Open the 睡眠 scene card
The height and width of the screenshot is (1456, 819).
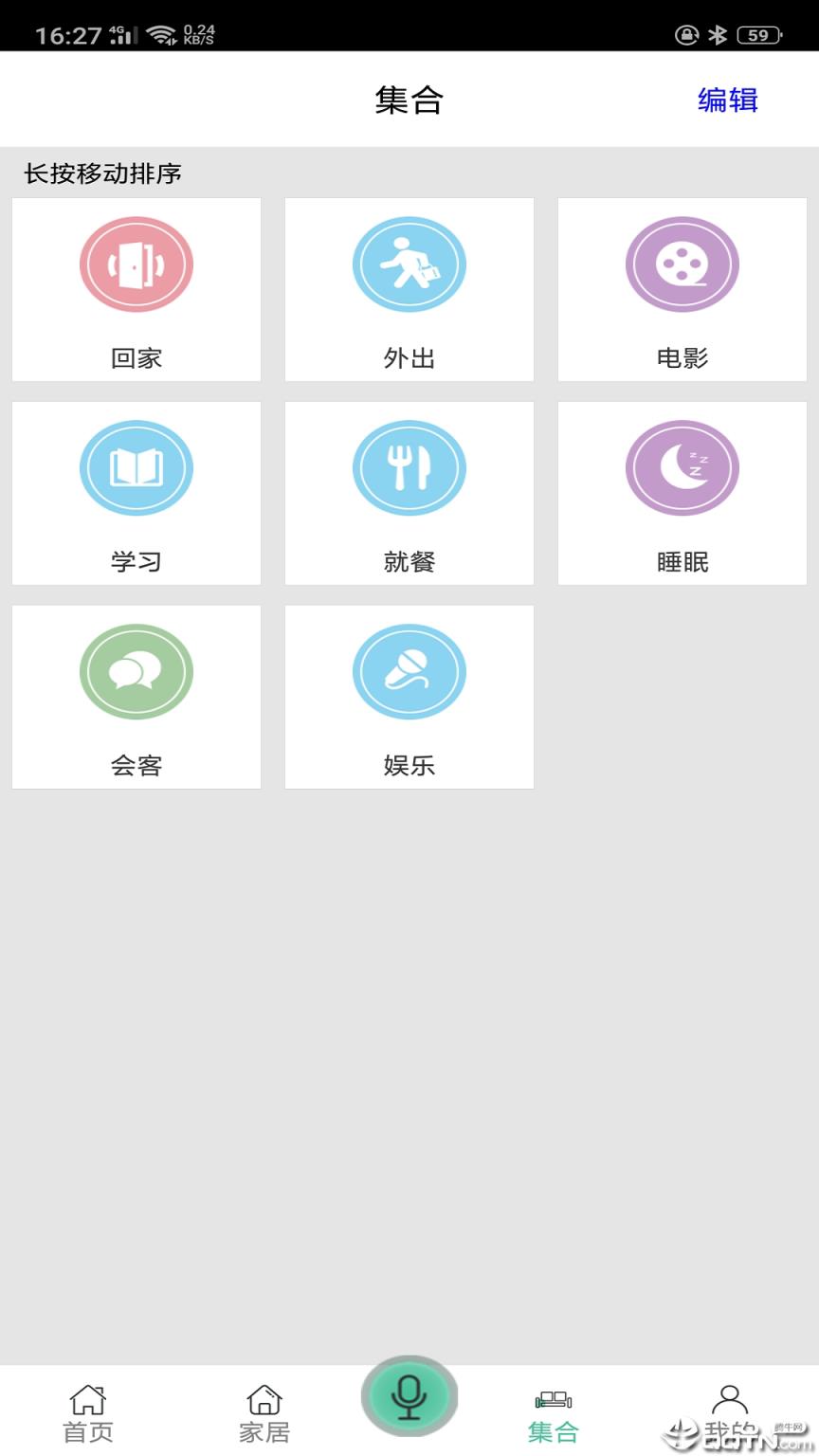point(682,493)
